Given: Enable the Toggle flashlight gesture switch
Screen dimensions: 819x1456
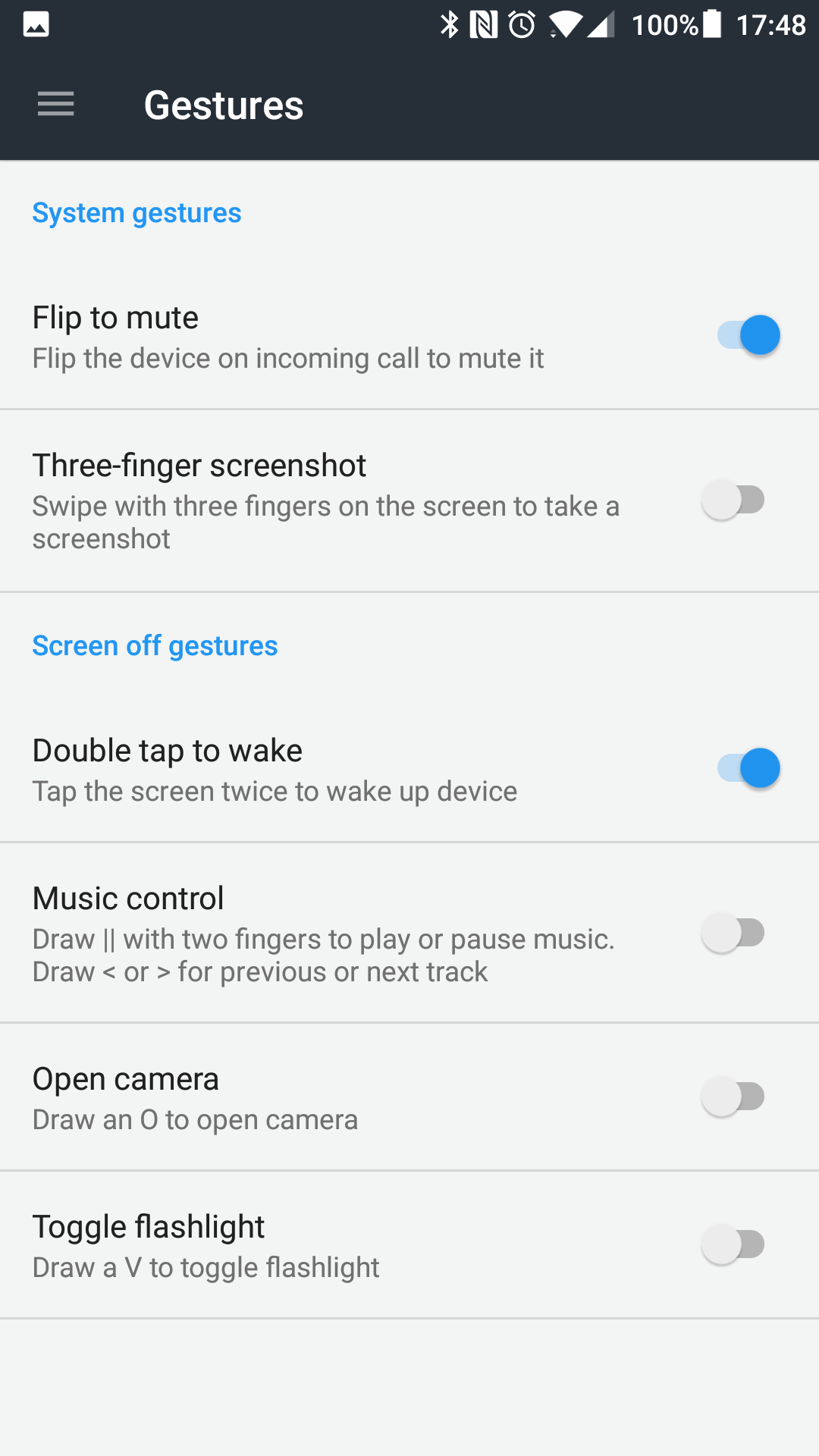Looking at the screenshot, I should 733,1244.
